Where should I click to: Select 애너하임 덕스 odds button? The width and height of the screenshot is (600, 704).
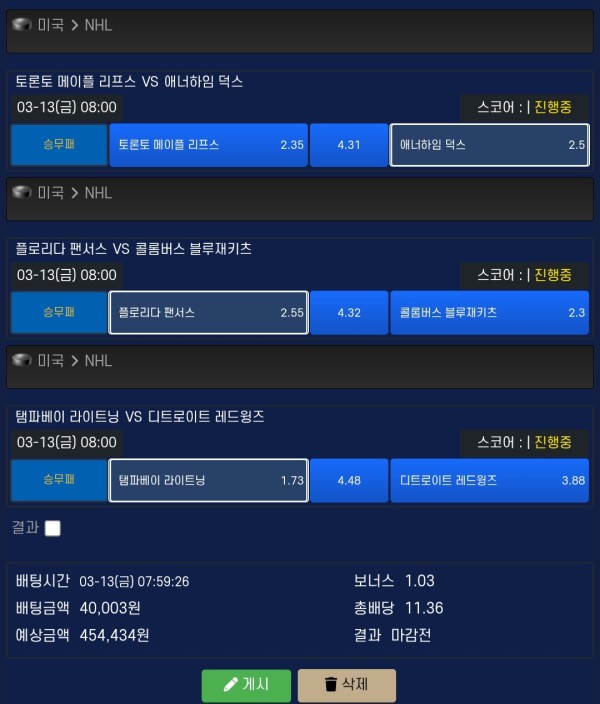[489, 145]
